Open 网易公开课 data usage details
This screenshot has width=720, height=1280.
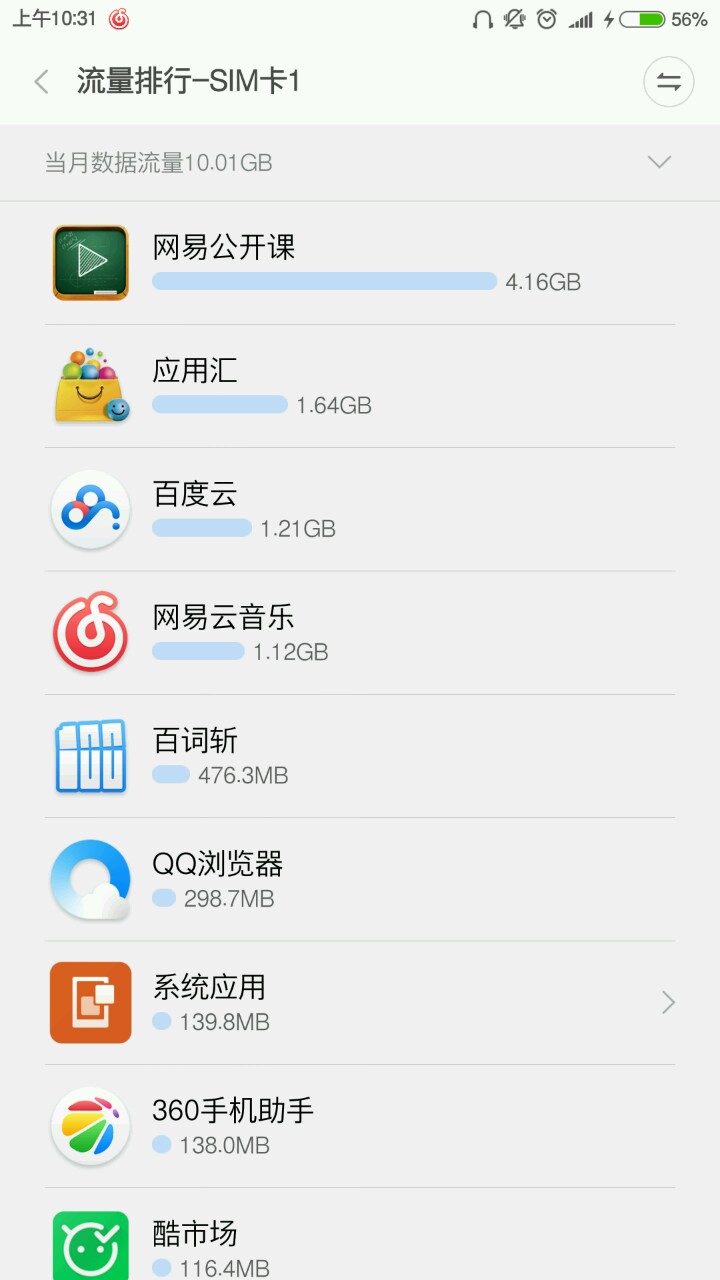tap(360, 263)
